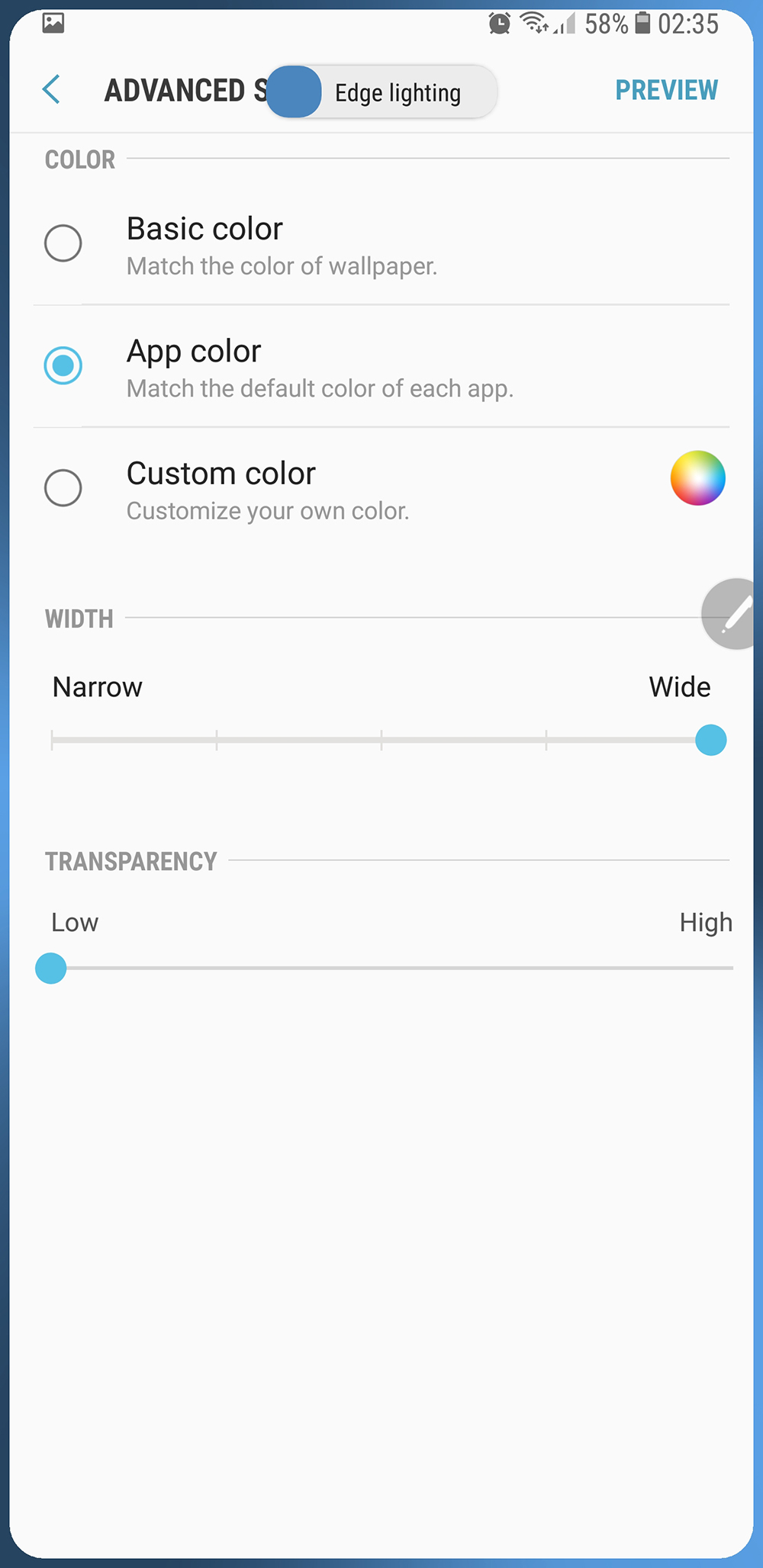
Task: Tap the Transparency slider handle at Low
Action: [51, 969]
